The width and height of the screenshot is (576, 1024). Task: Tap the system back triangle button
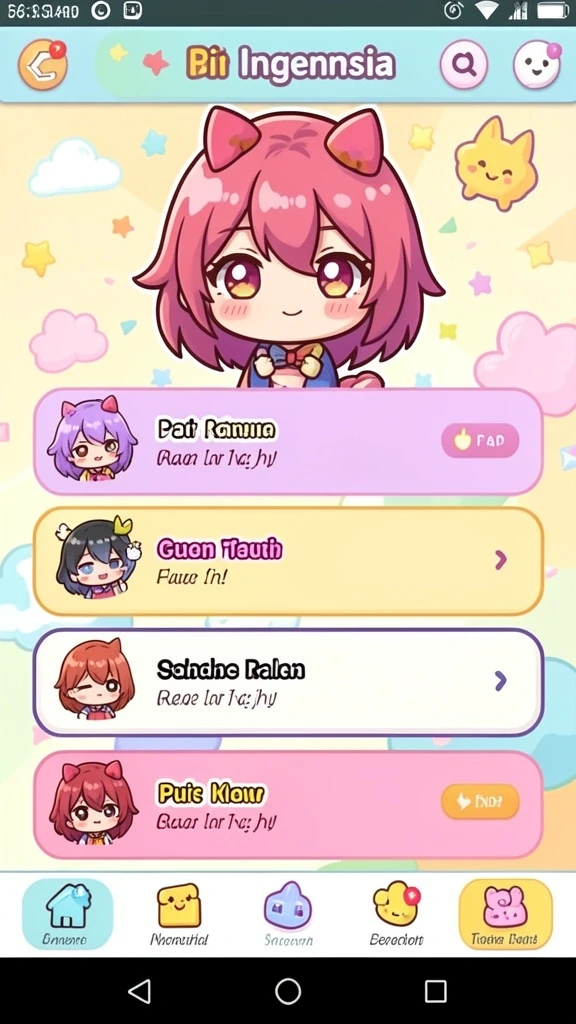140,991
